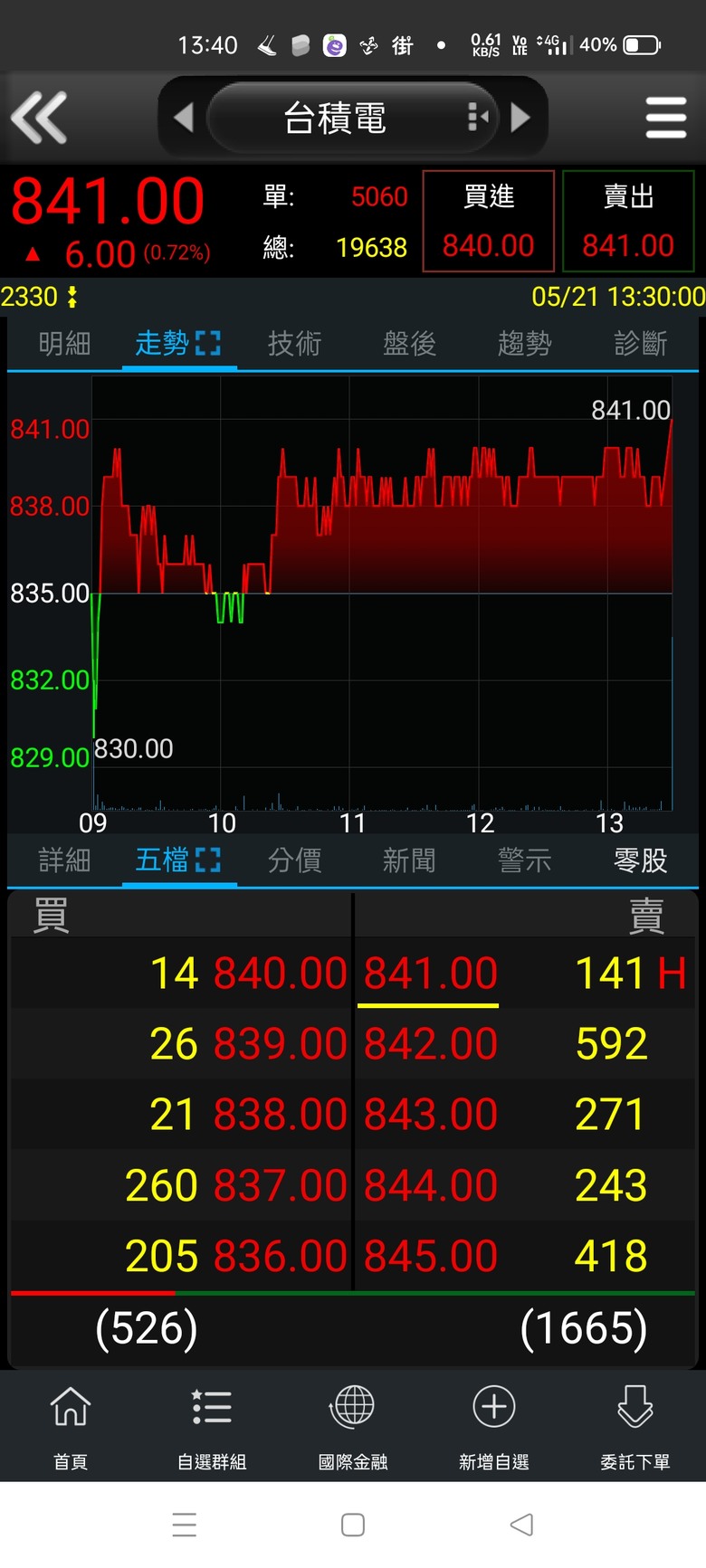
Task: Open the hamburger menu
Action: [666, 118]
